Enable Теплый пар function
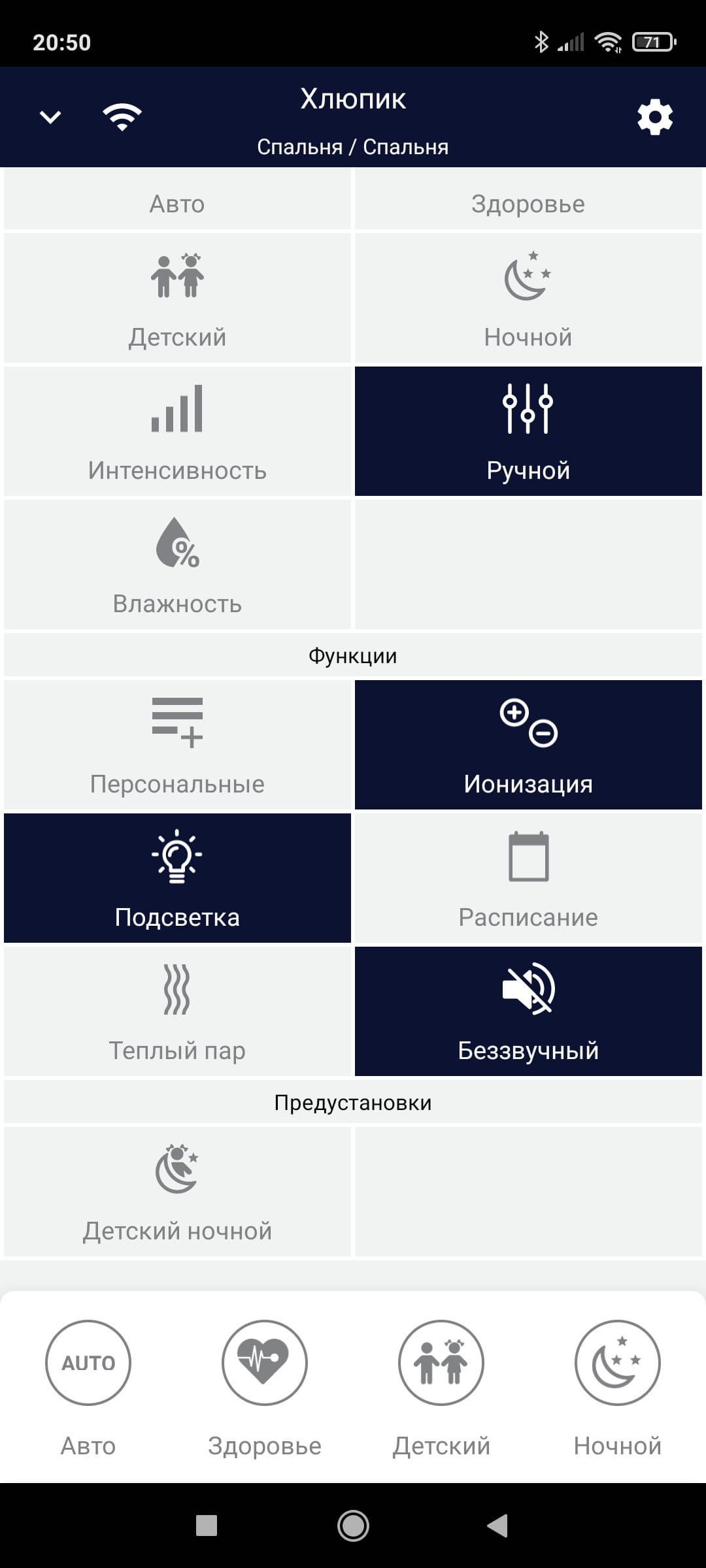Image resolution: width=706 pixels, height=1568 pixels. point(177,1011)
